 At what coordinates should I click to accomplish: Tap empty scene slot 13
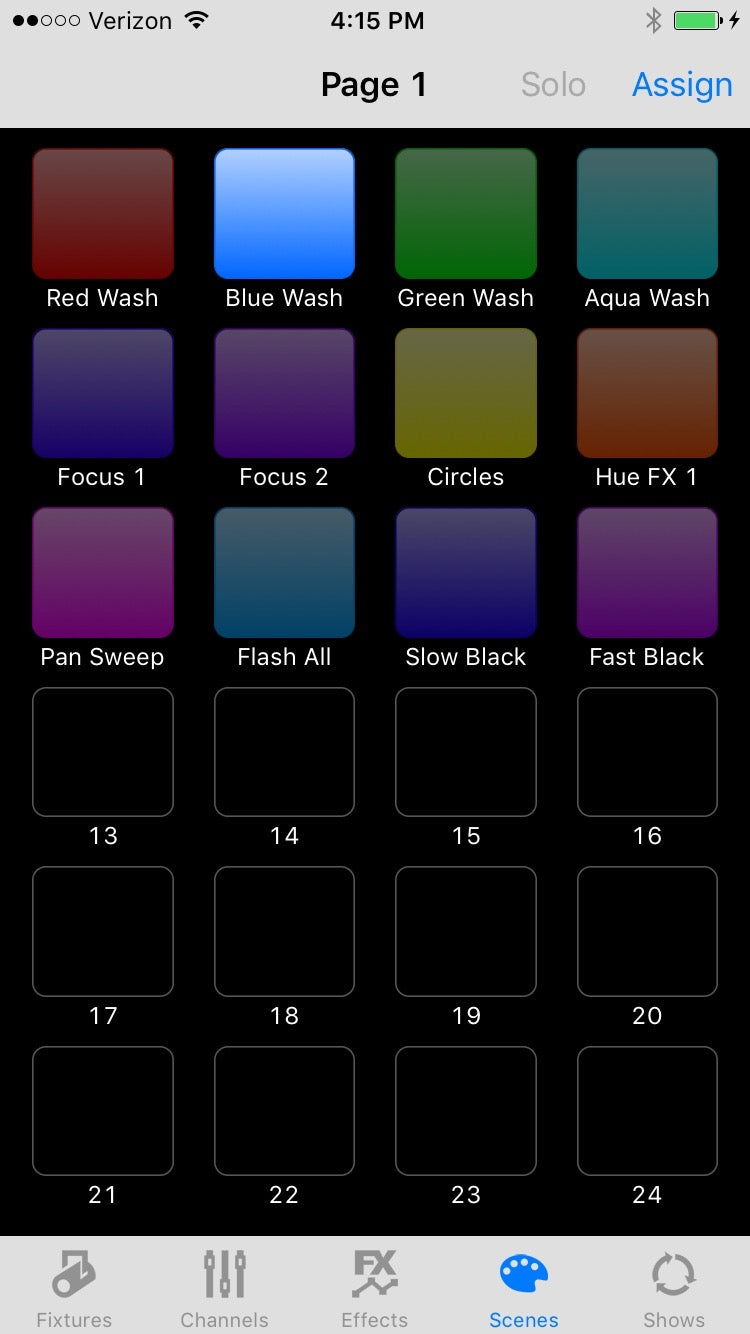[103, 752]
